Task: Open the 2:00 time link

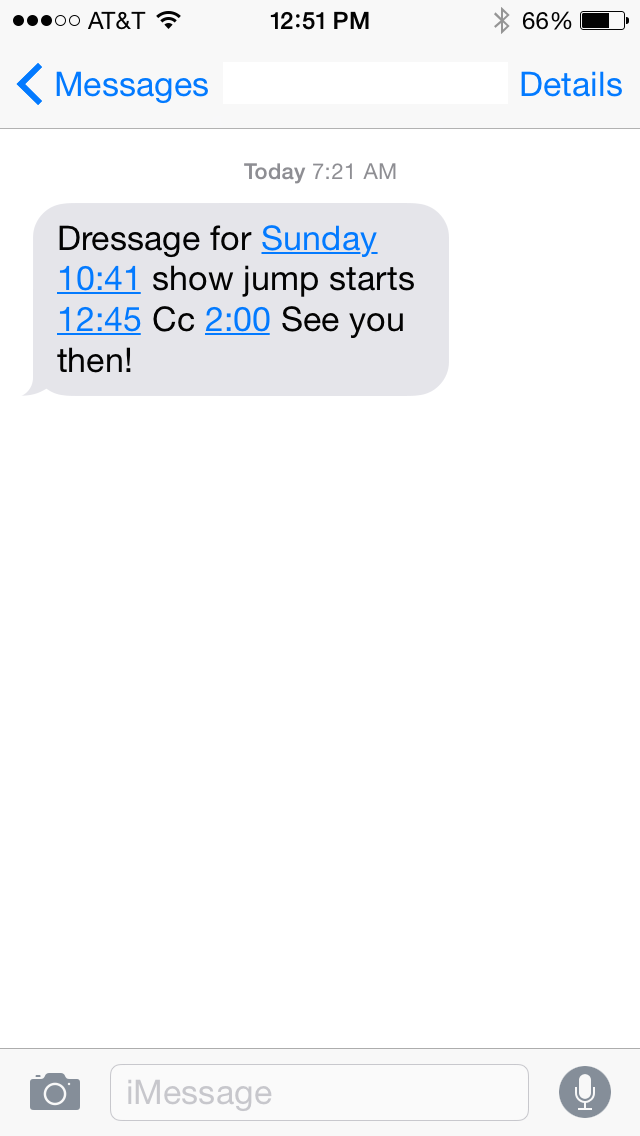Action: pyautogui.click(x=237, y=320)
